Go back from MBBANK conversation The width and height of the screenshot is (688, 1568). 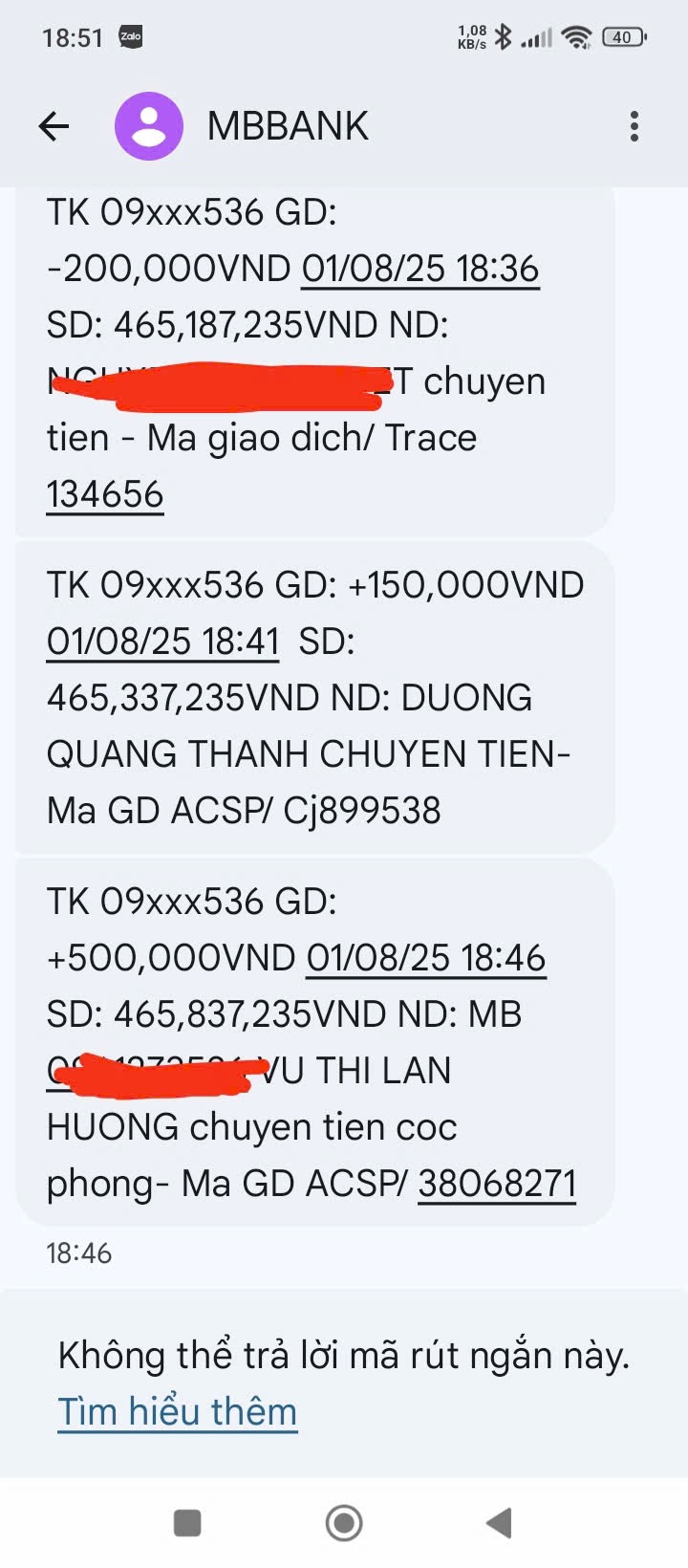[x=54, y=126]
